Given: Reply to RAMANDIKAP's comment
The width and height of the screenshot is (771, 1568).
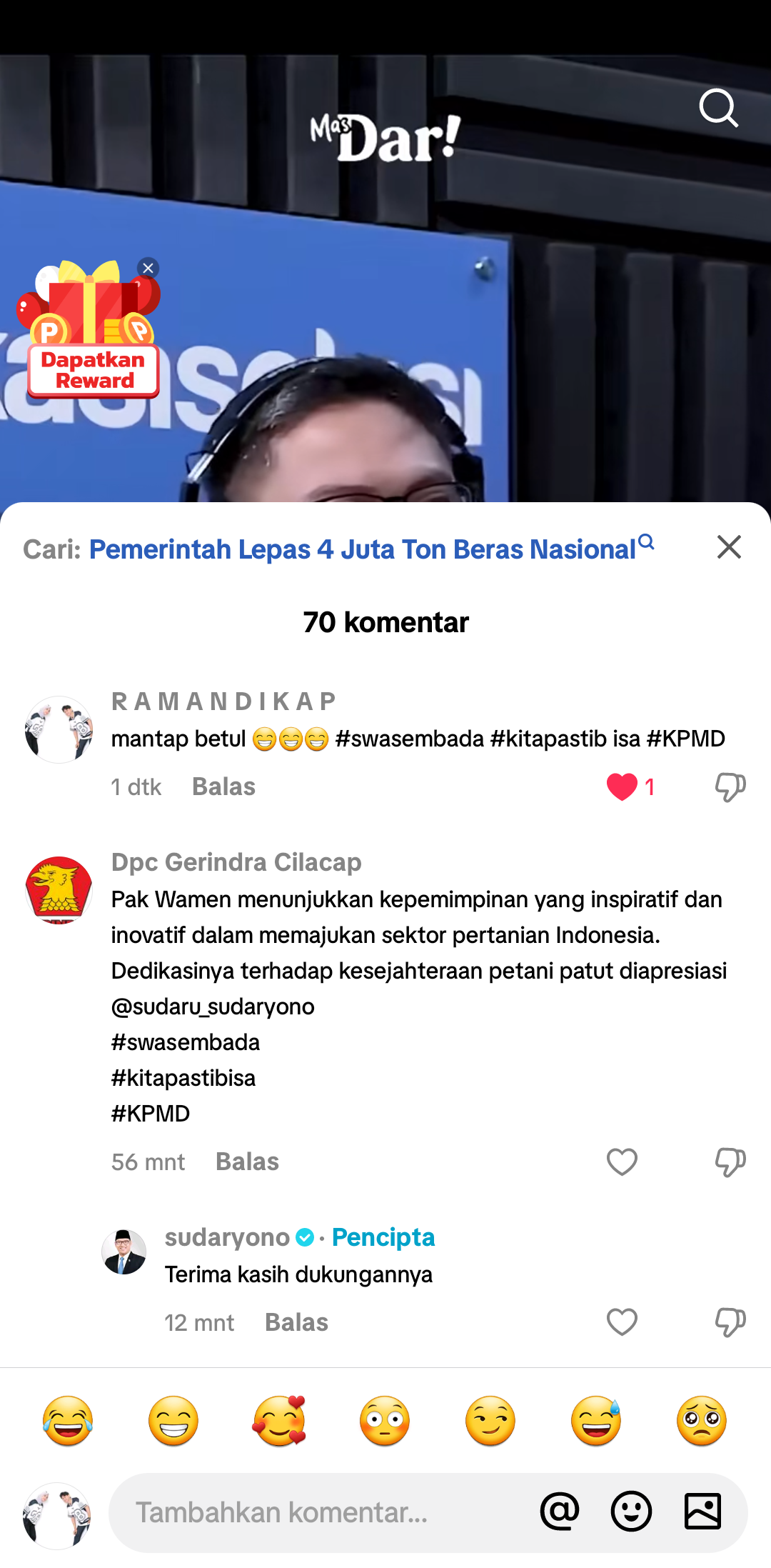Looking at the screenshot, I should (223, 787).
